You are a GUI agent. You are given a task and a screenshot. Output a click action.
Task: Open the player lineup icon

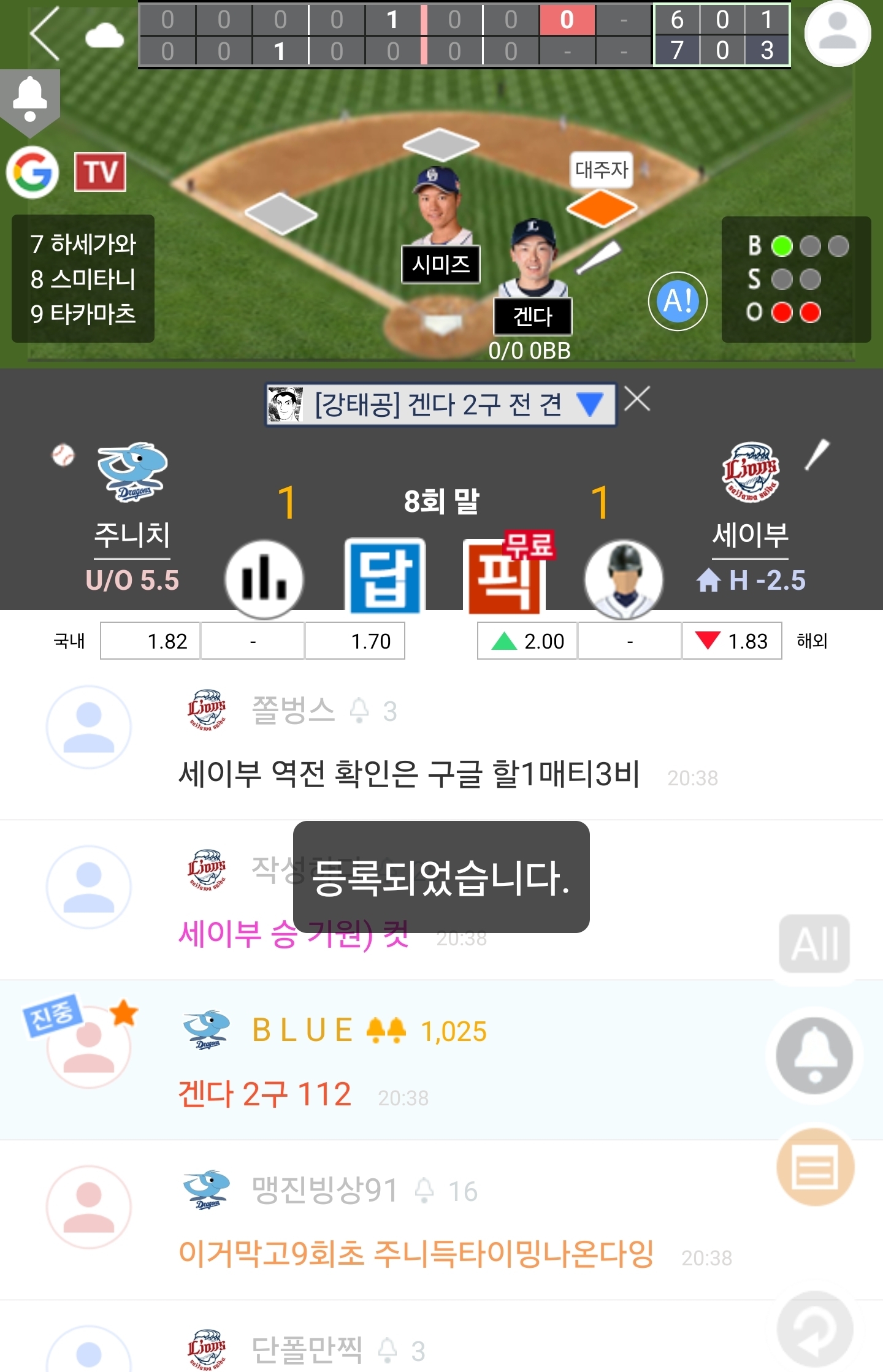coord(623,578)
